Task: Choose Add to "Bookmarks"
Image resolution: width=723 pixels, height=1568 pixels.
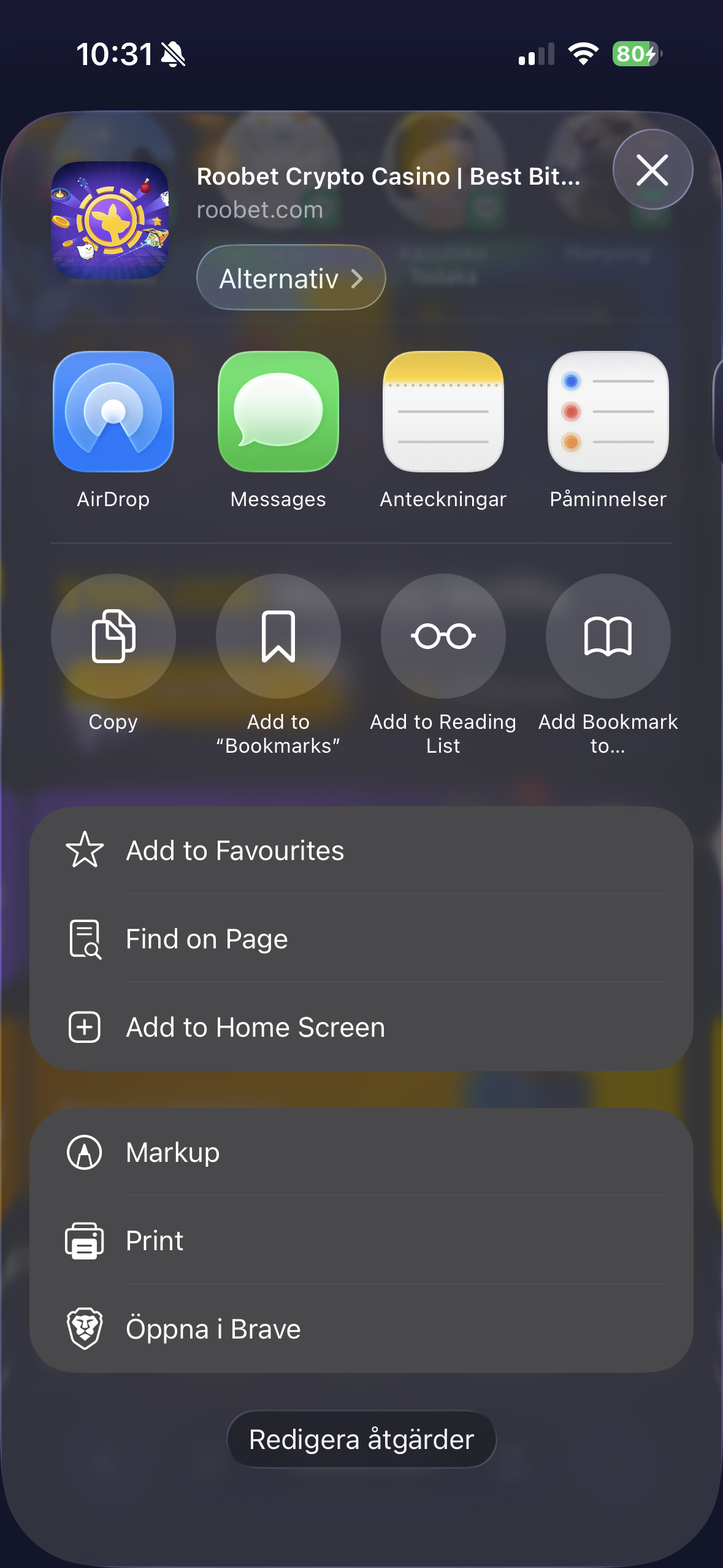Action: click(x=278, y=636)
